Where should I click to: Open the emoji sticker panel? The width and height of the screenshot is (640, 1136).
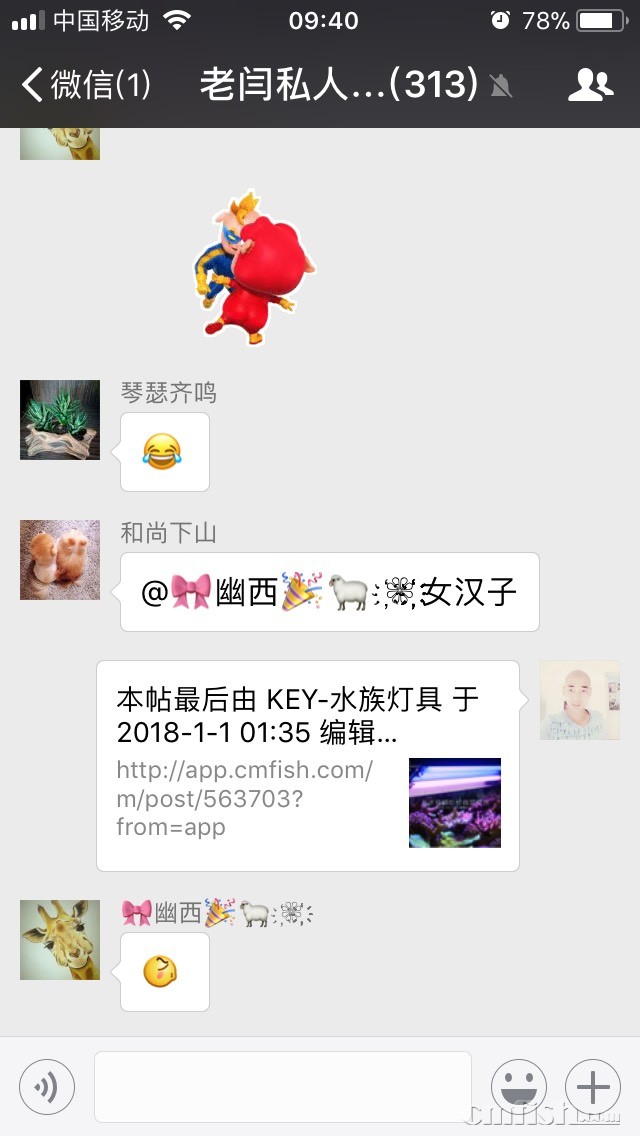pos(519,1087)
